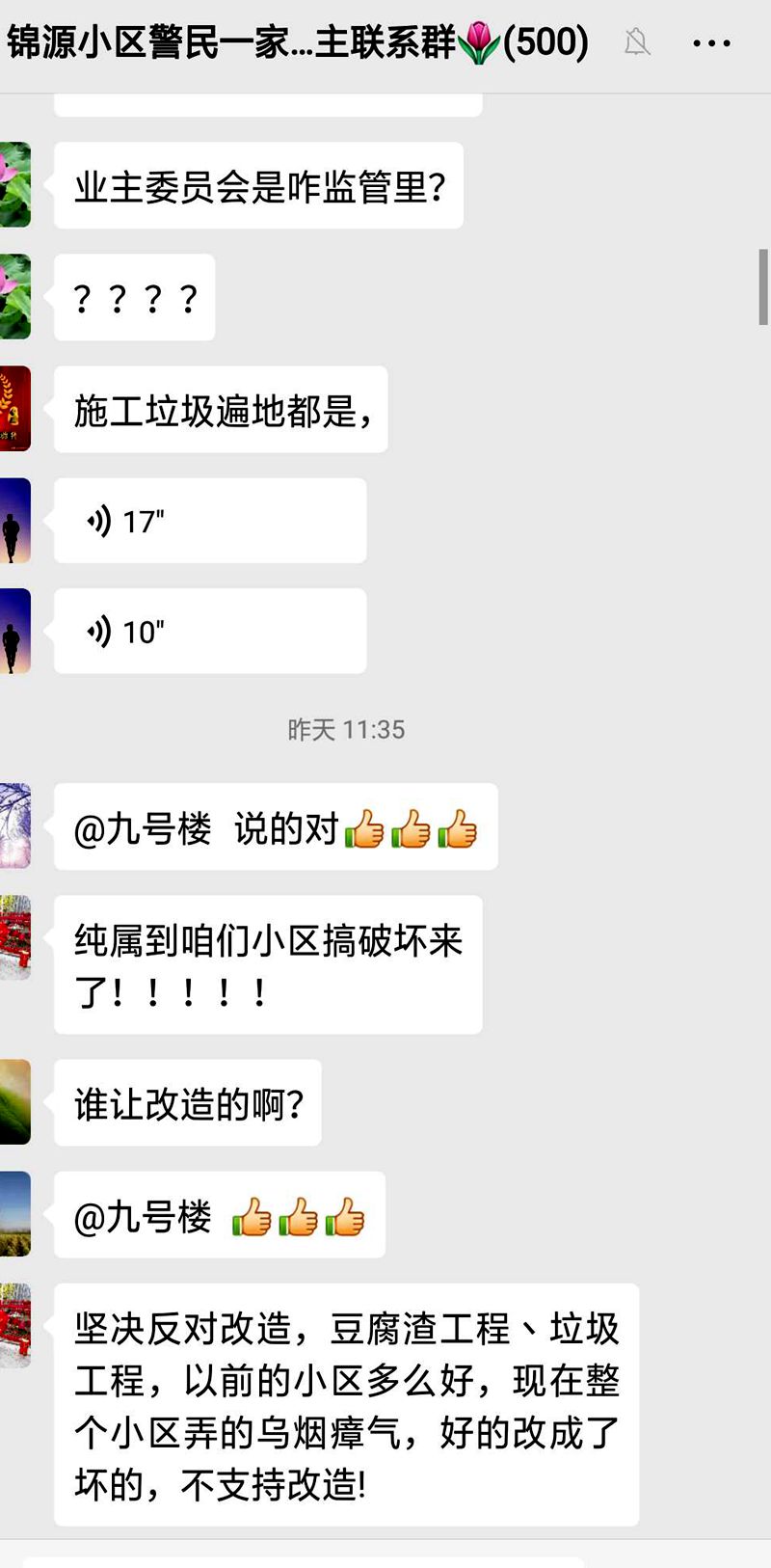Screen dimensions: 771x1568
Task: Play the 17-second voice message
Action: (x=209, y=521)
